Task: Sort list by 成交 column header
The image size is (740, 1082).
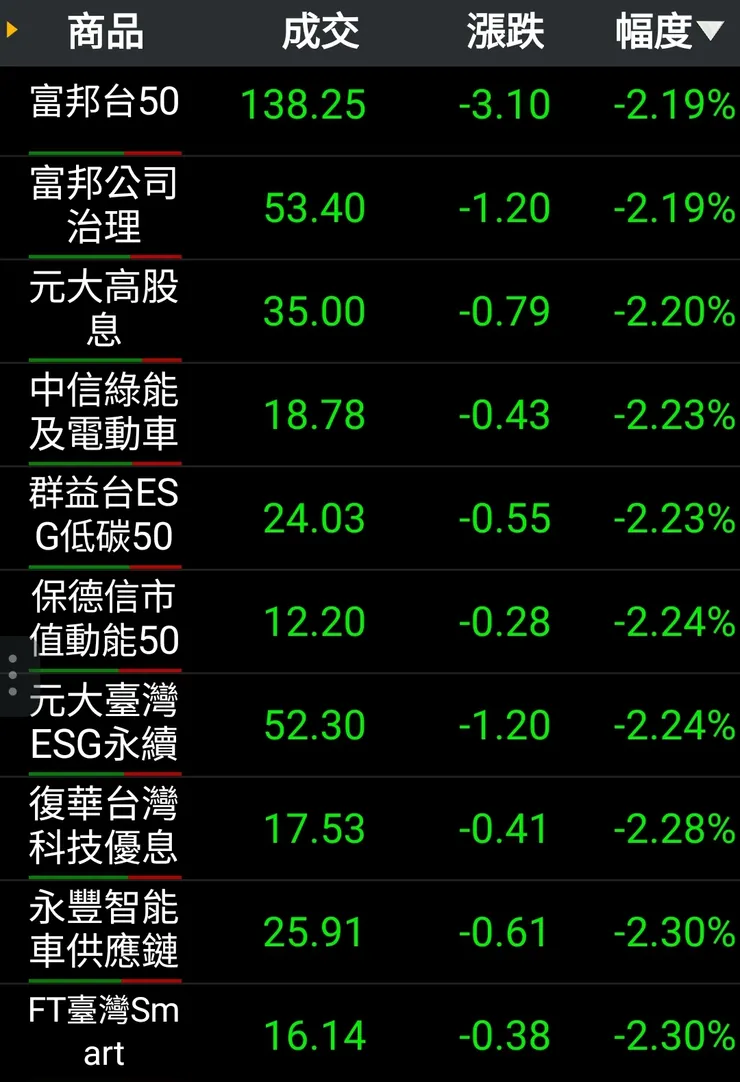Action: [320, 33]
